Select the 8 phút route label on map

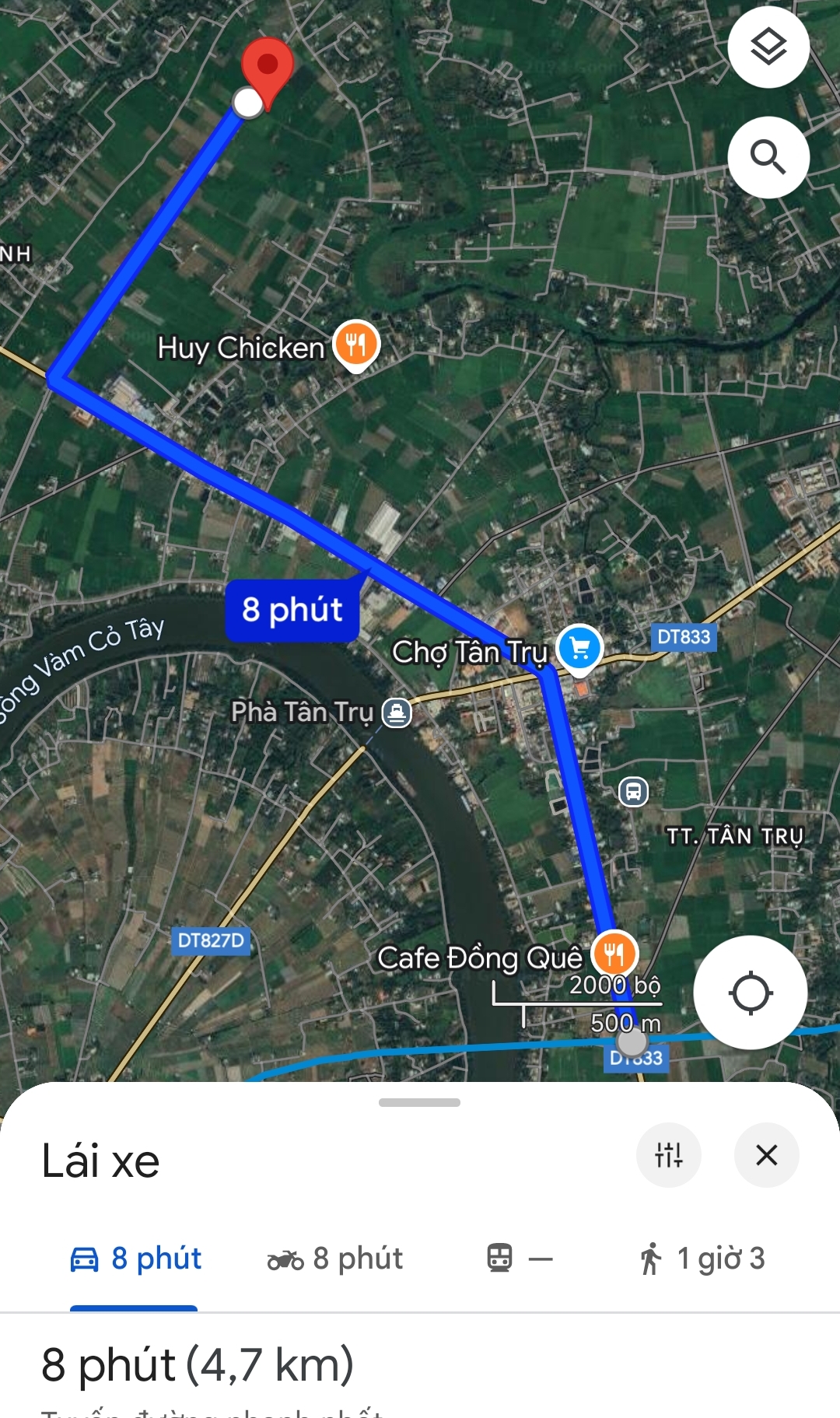tap(292, 610)
